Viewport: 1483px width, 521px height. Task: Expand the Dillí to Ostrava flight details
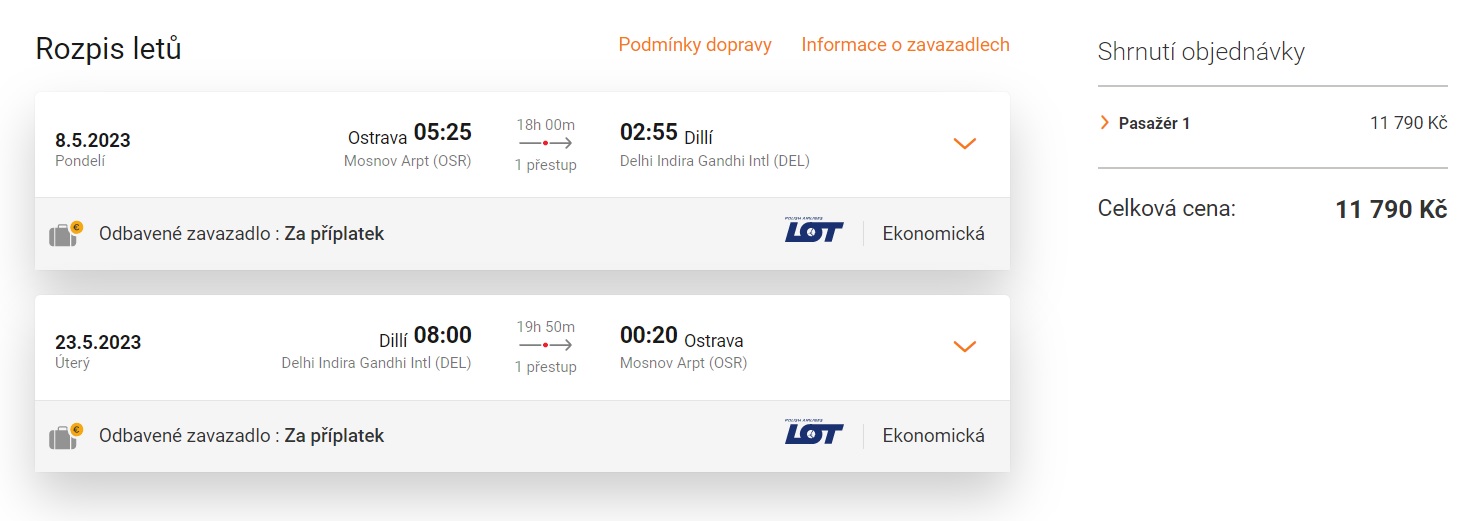pyautogui.click(x=964, y=347)
